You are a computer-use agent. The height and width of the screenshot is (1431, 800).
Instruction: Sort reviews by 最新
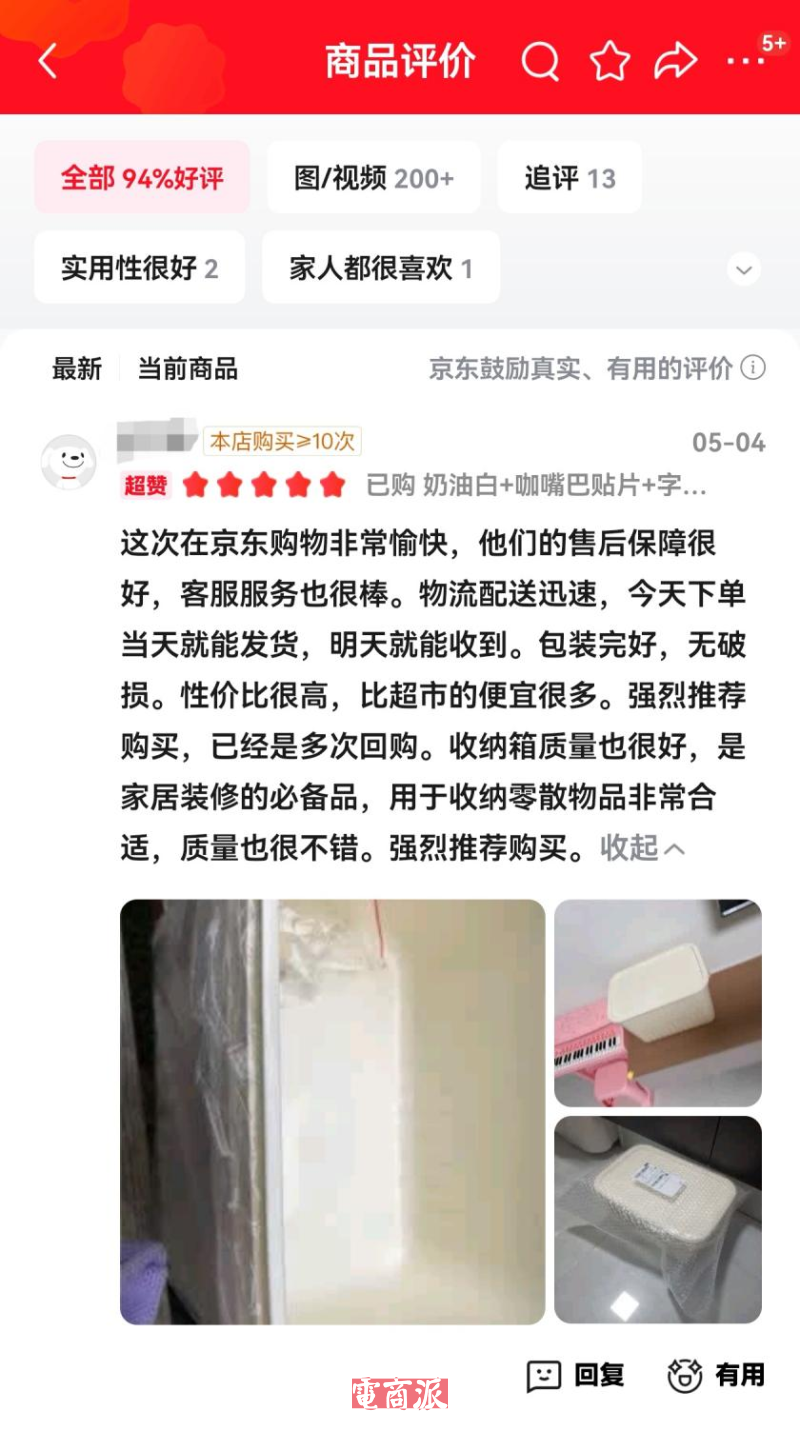click(77, 369)
